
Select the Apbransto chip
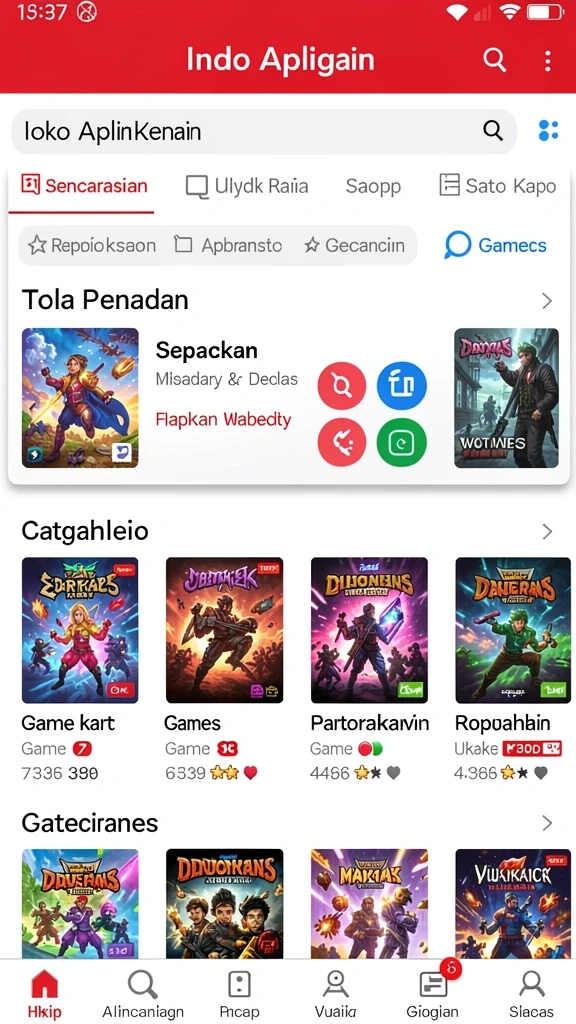click(x=228, y=246)
